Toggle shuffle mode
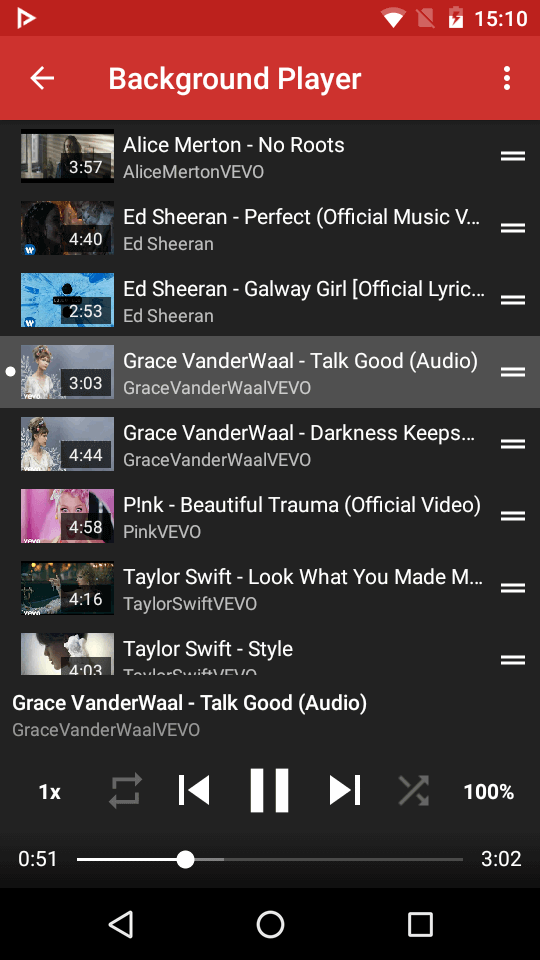 [414, 790]
